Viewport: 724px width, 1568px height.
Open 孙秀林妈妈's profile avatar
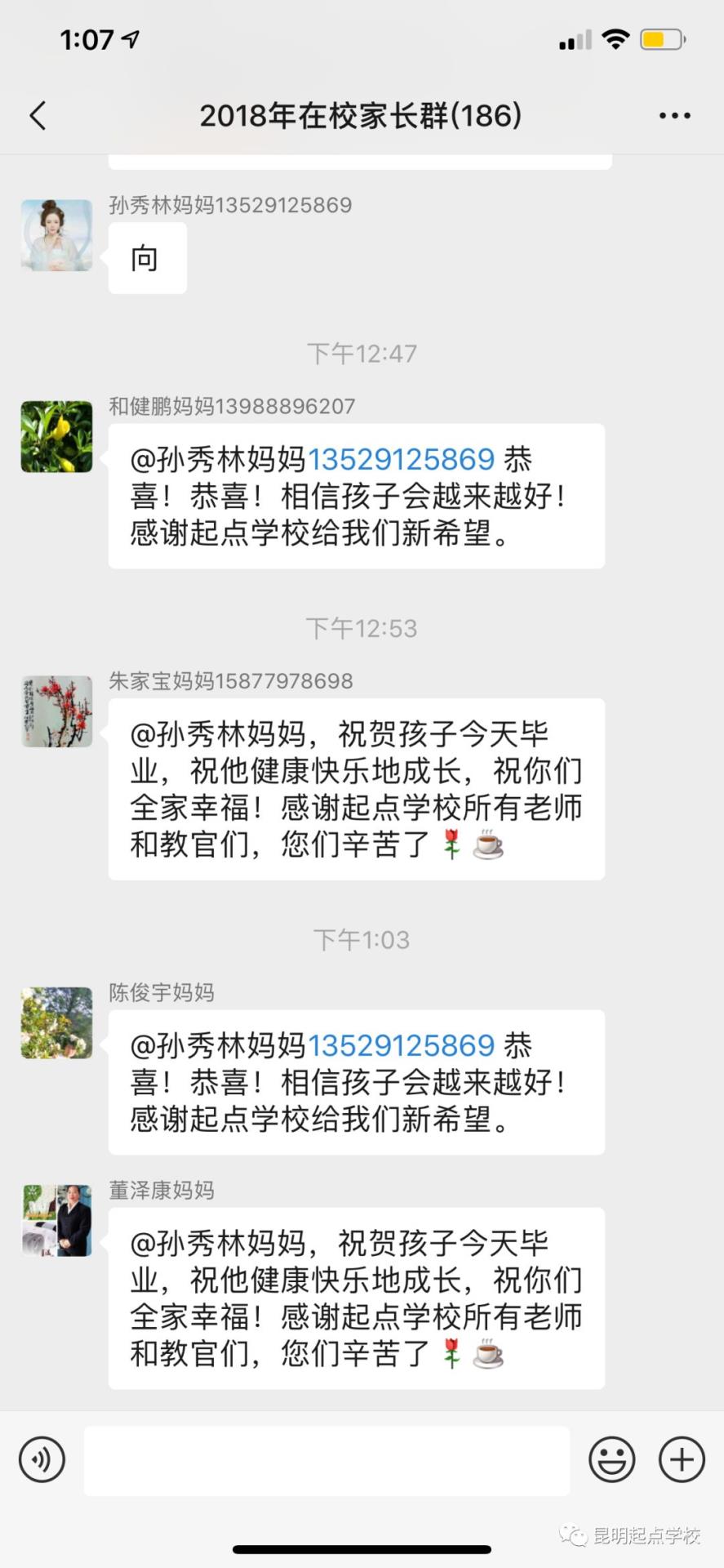click(x=56, y=235)
